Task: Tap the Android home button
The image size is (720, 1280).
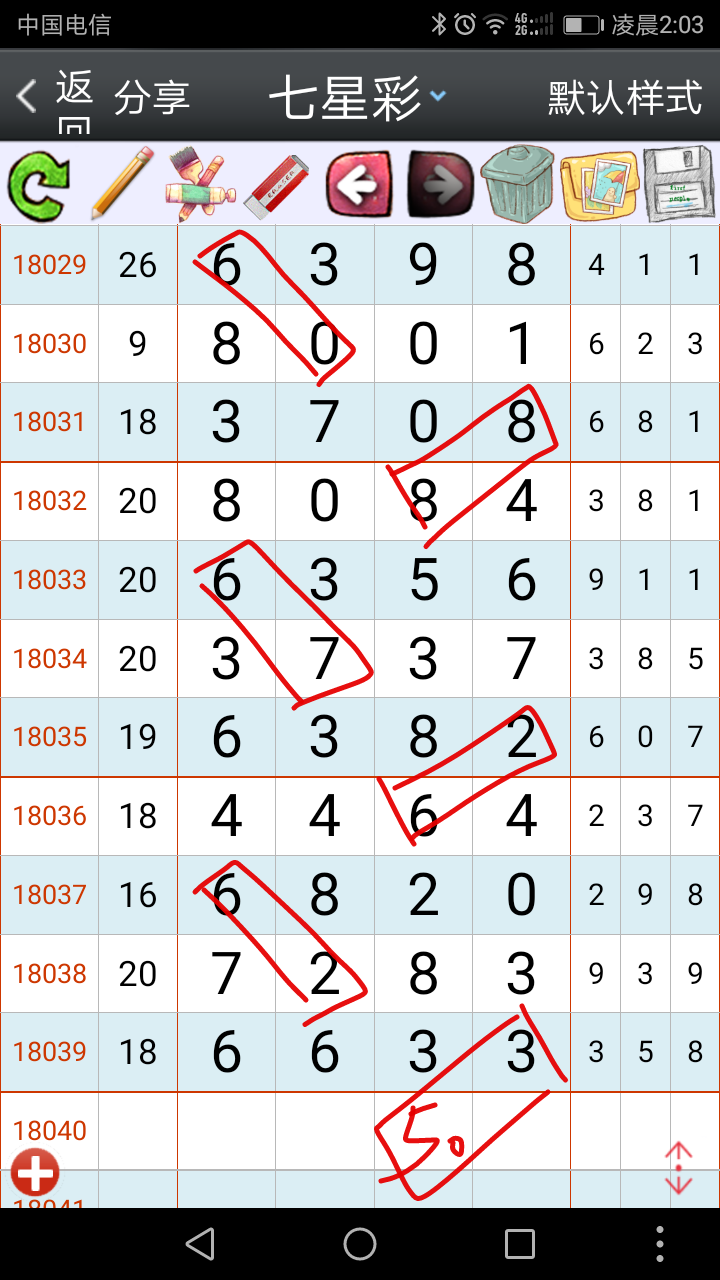Action: pyautogui.click(x=360, y=1244)
